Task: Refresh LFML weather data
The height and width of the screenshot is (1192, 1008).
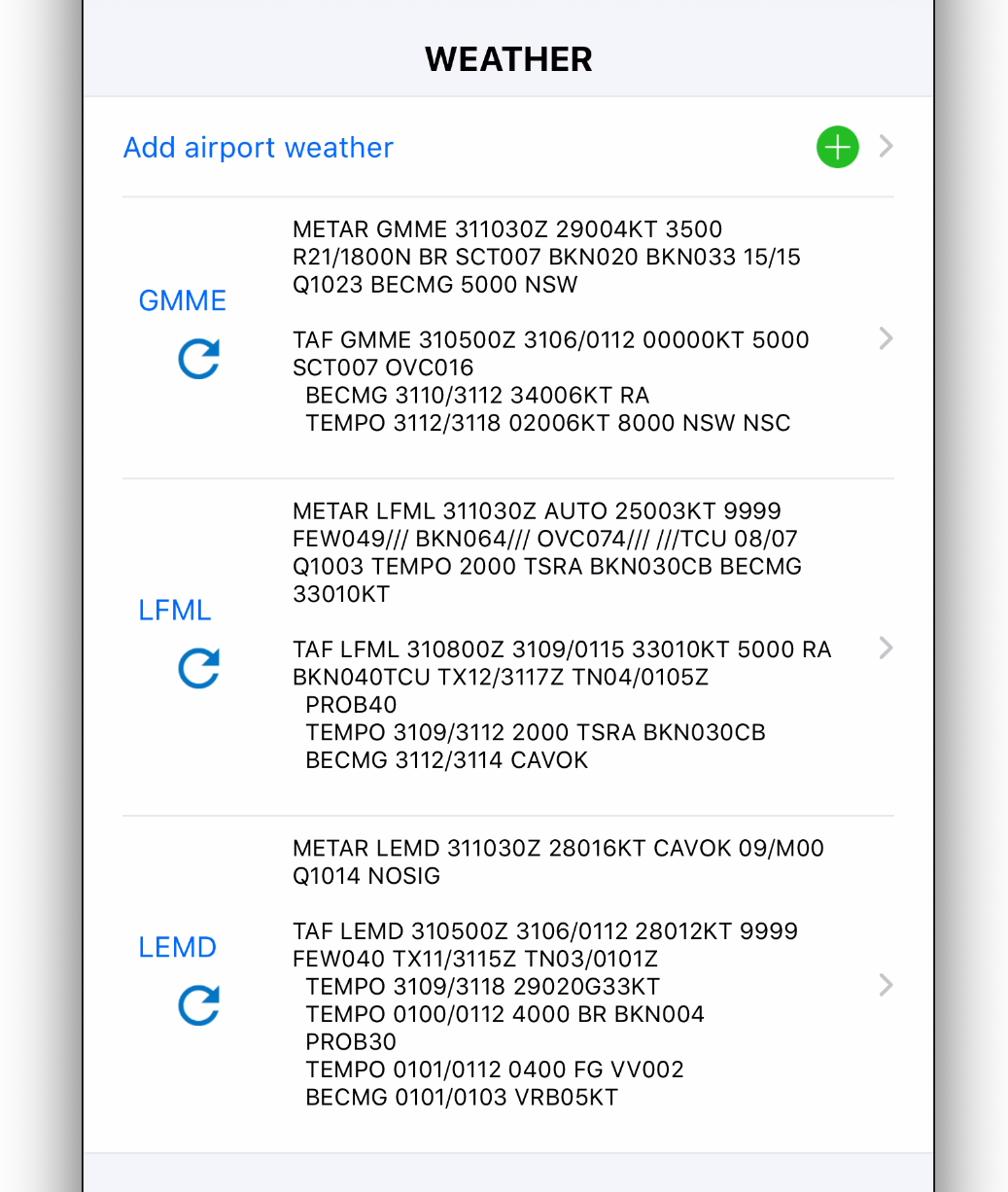Action: click(x=199, y=669)
